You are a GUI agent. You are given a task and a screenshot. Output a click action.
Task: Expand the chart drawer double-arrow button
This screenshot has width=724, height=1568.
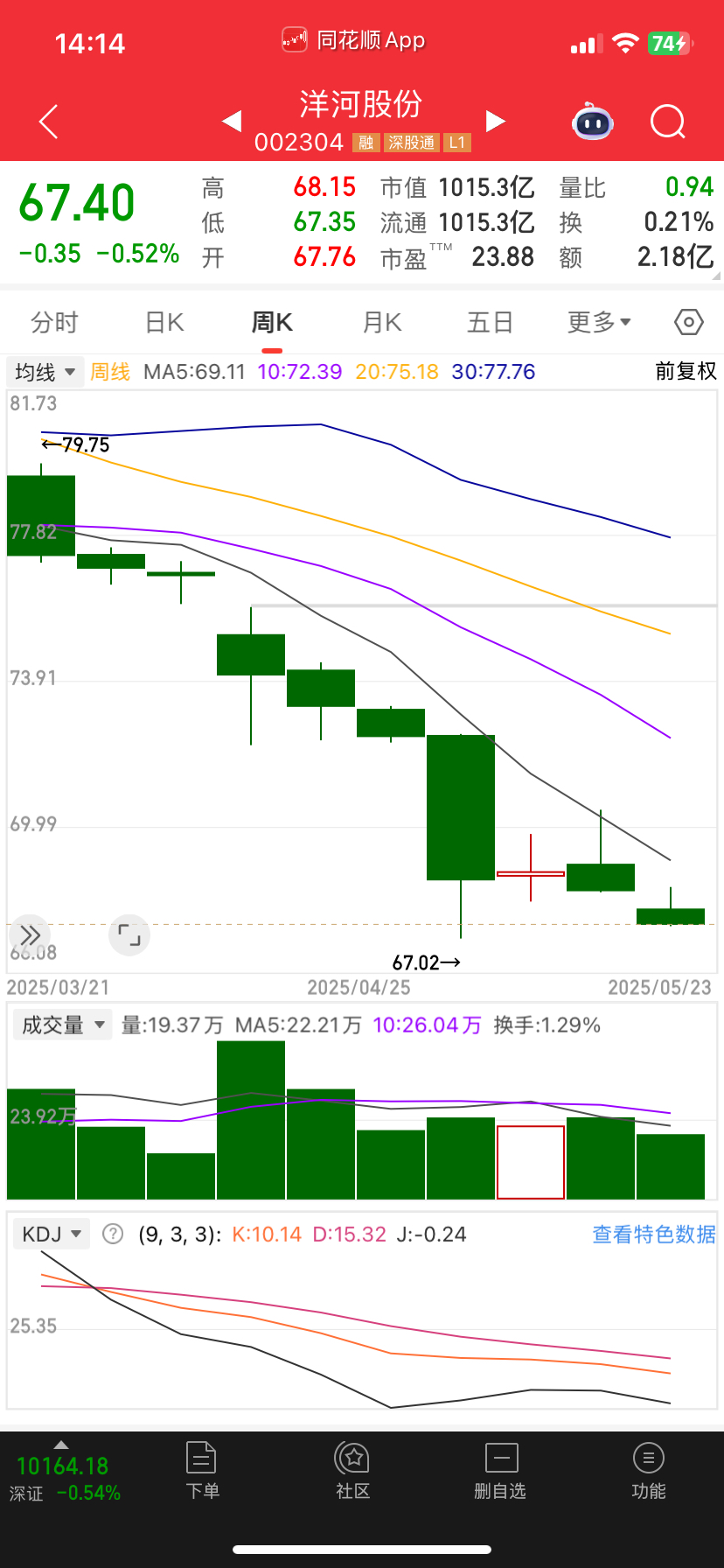30,934
